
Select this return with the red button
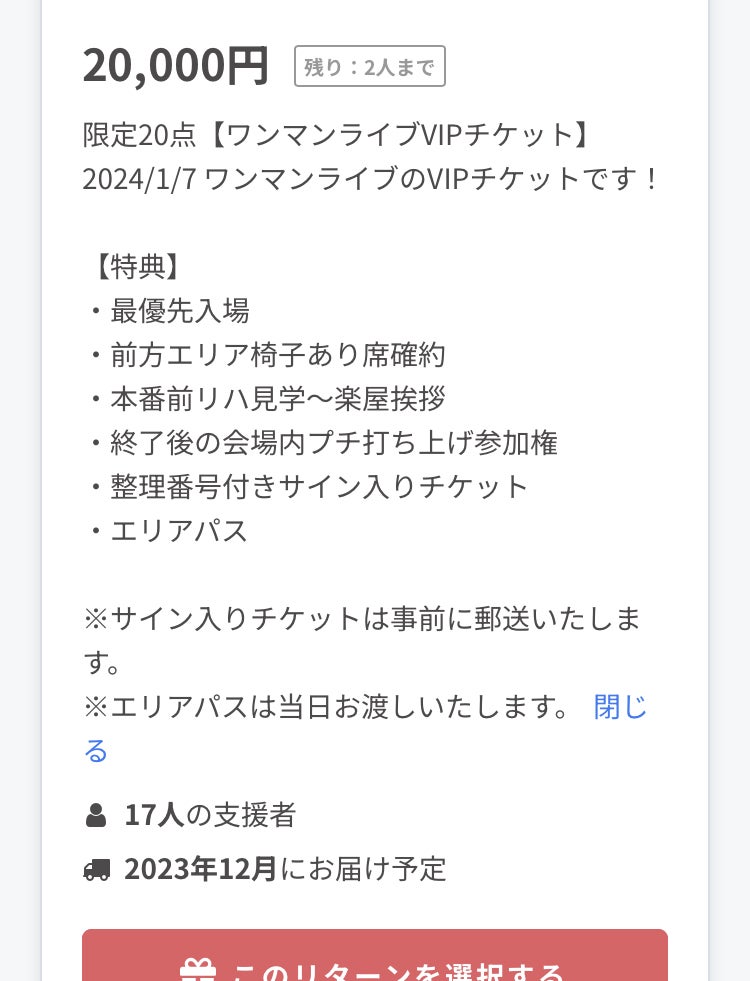pyautogui.click(x=374, y=960)
